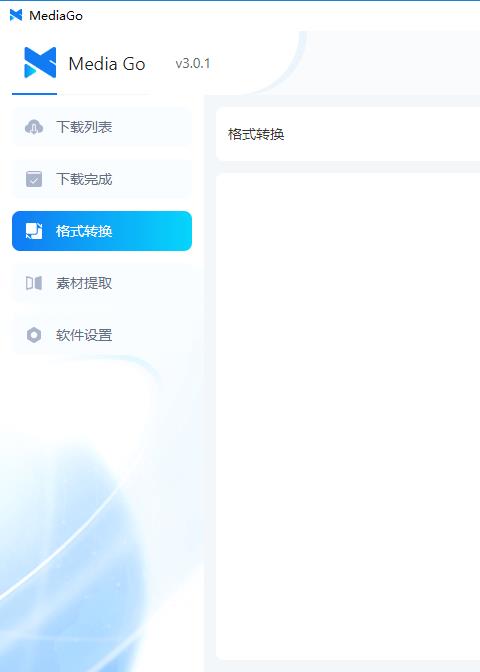Go to the 下载完成 section
This screenshot has height=672, width=480.
102,179
